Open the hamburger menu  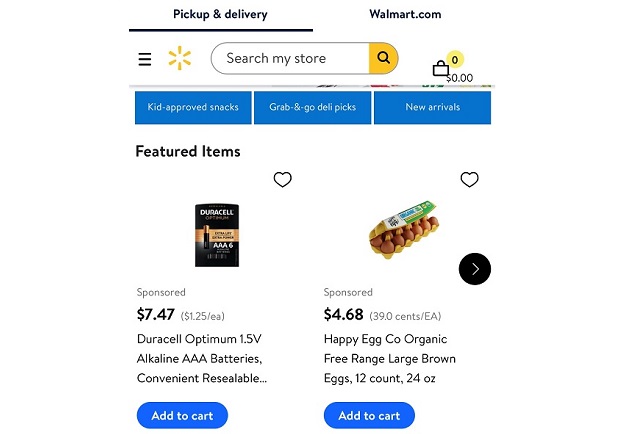tap(145, 59)
